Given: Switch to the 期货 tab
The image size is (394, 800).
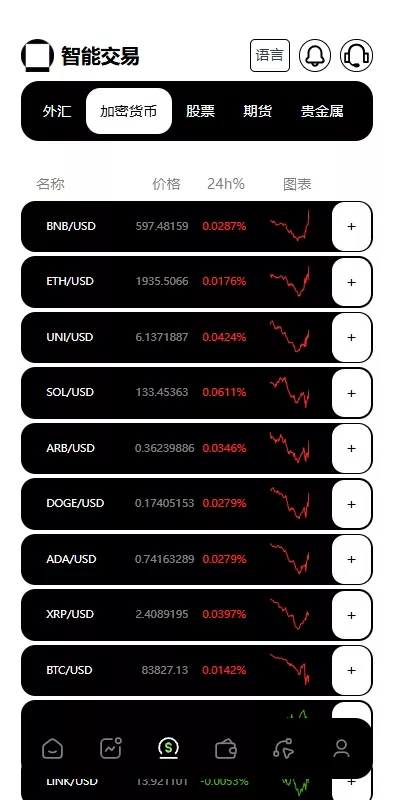Looking at the screenshot, I should point(258,111).
